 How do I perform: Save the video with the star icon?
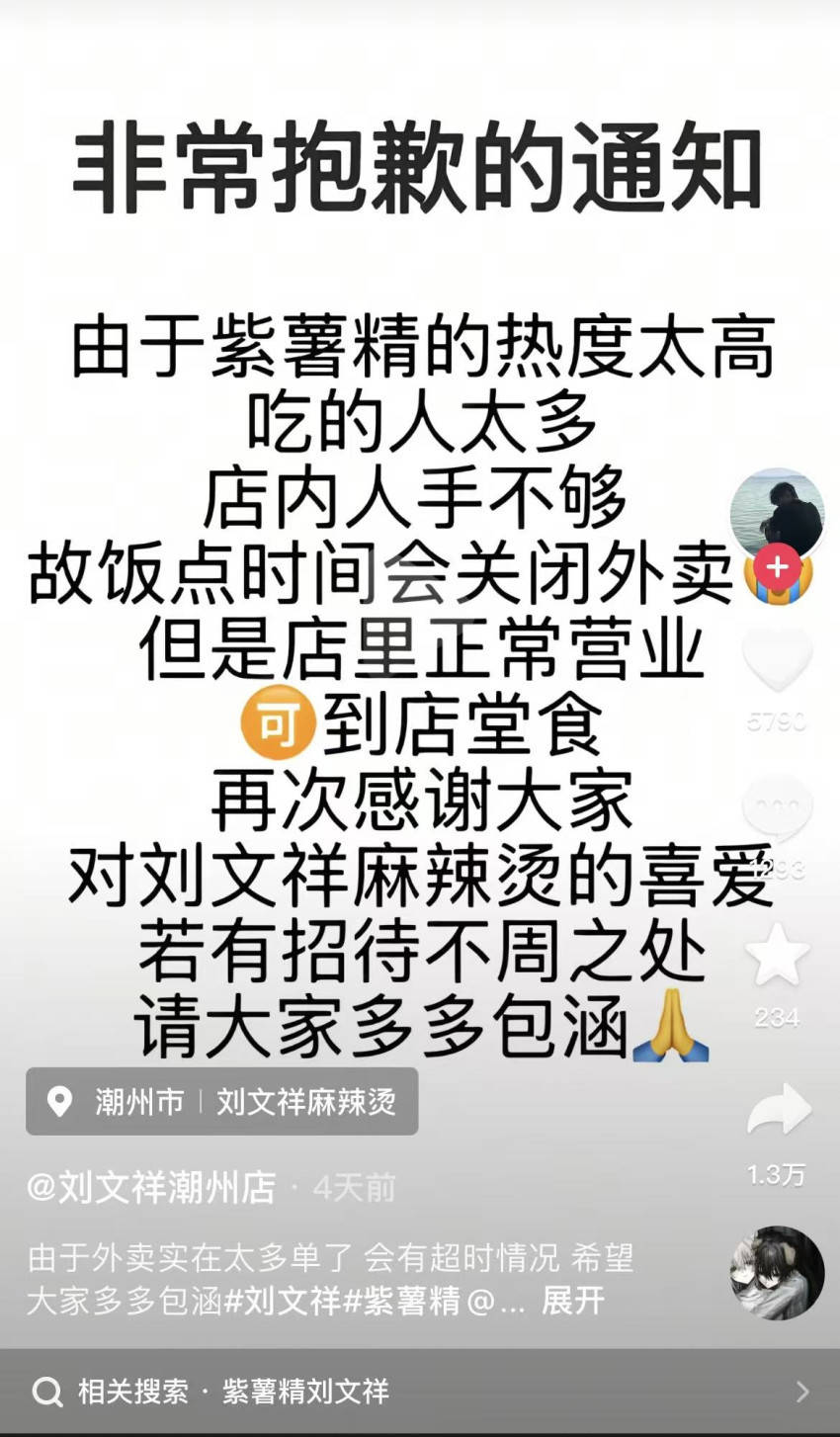click(x=777, y=956)
